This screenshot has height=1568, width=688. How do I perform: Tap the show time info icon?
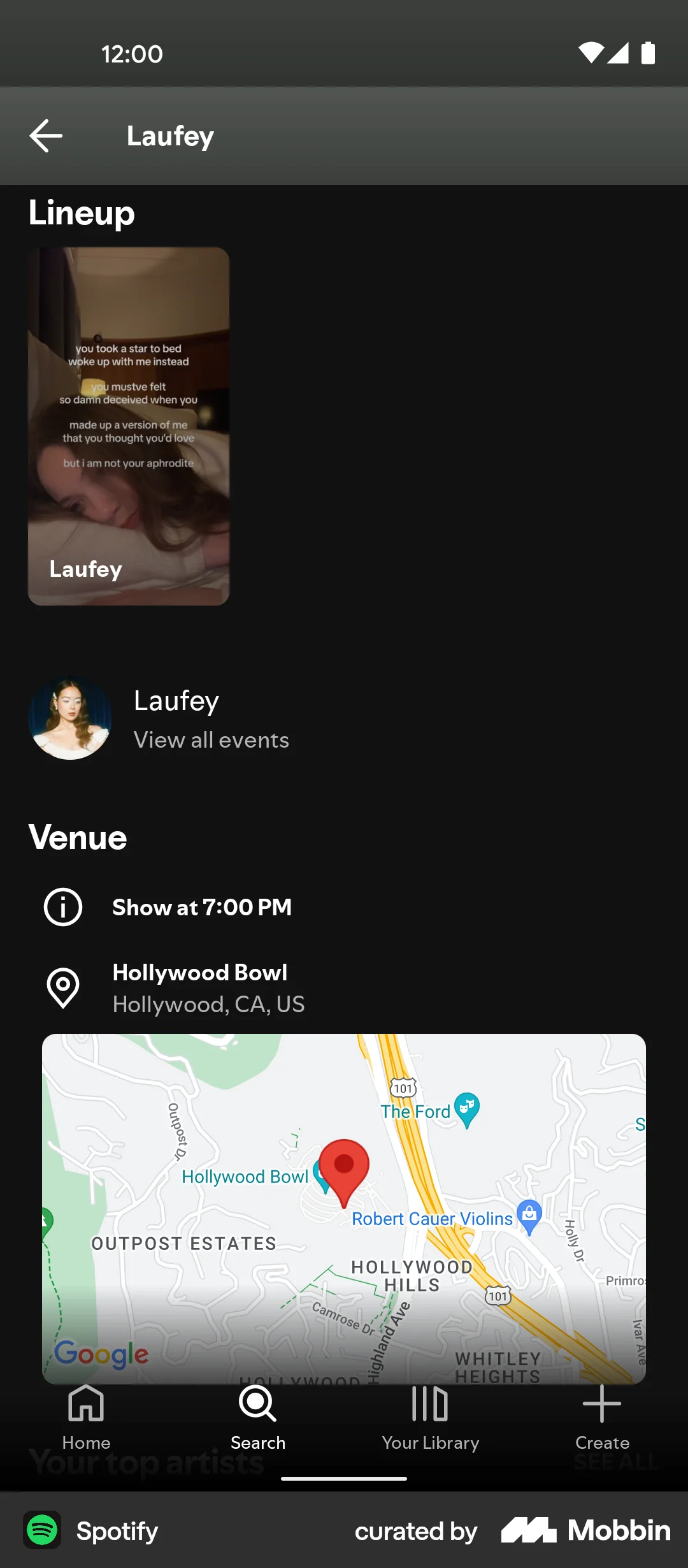pyautogui.click(x=62, y=906)
